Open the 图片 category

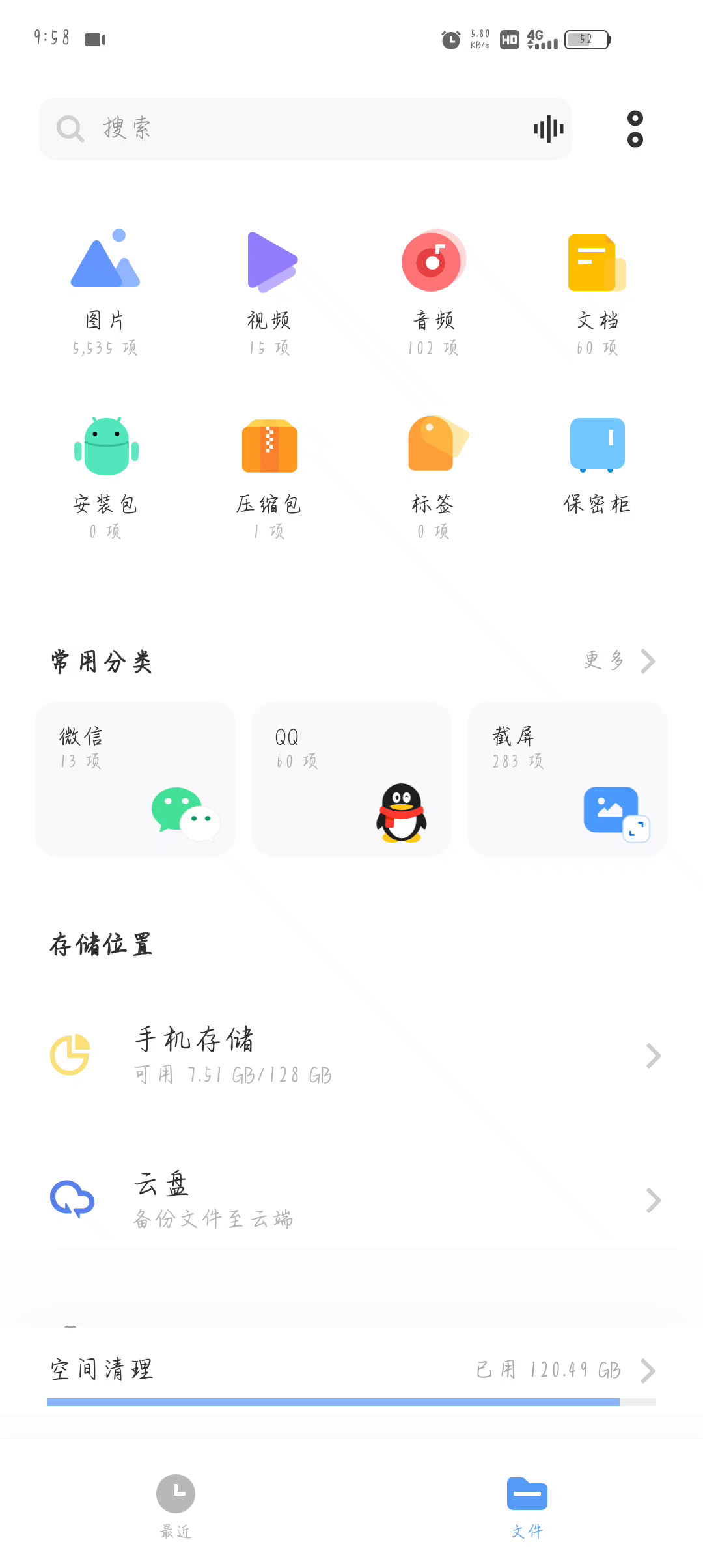click(105, 292)
